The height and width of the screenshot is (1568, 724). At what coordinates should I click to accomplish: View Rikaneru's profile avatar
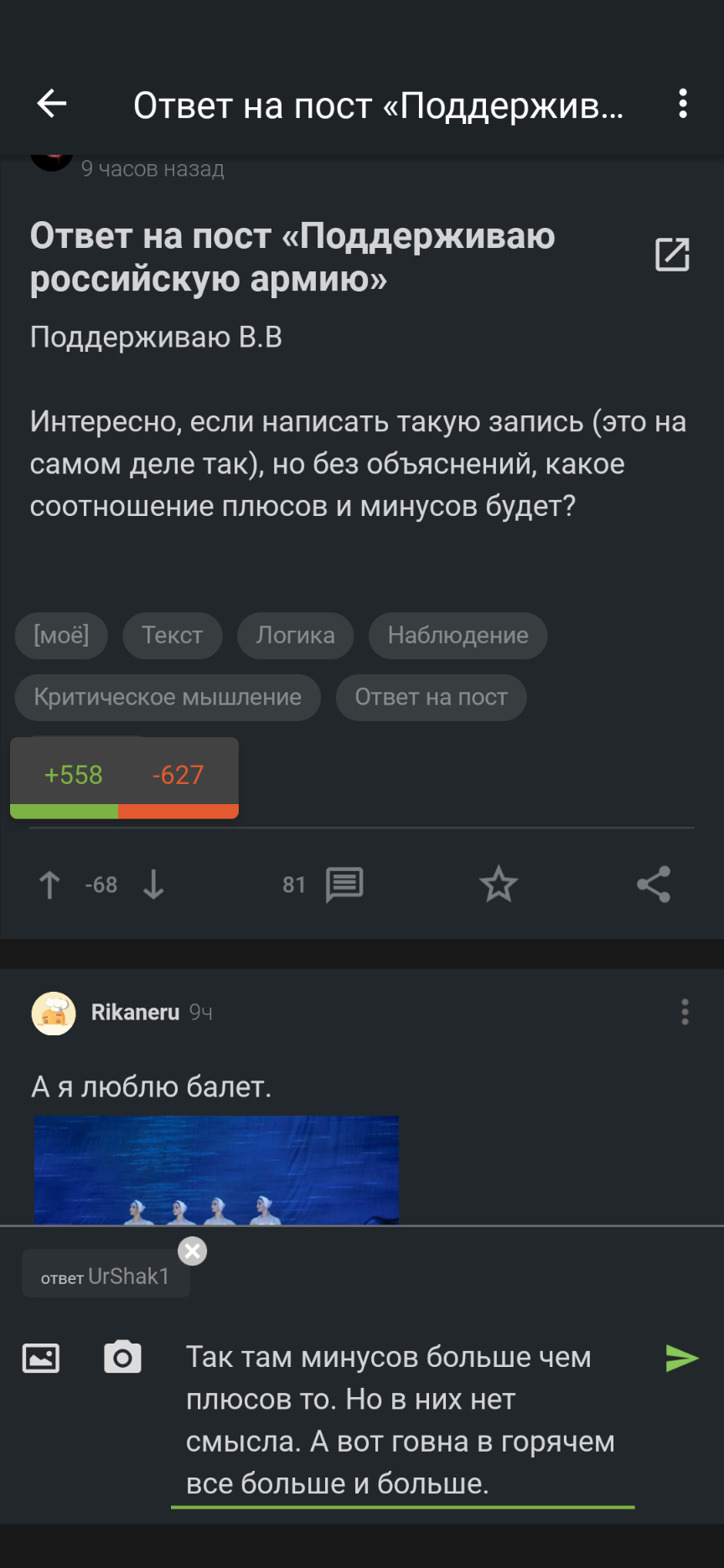tap(54, 1014)
